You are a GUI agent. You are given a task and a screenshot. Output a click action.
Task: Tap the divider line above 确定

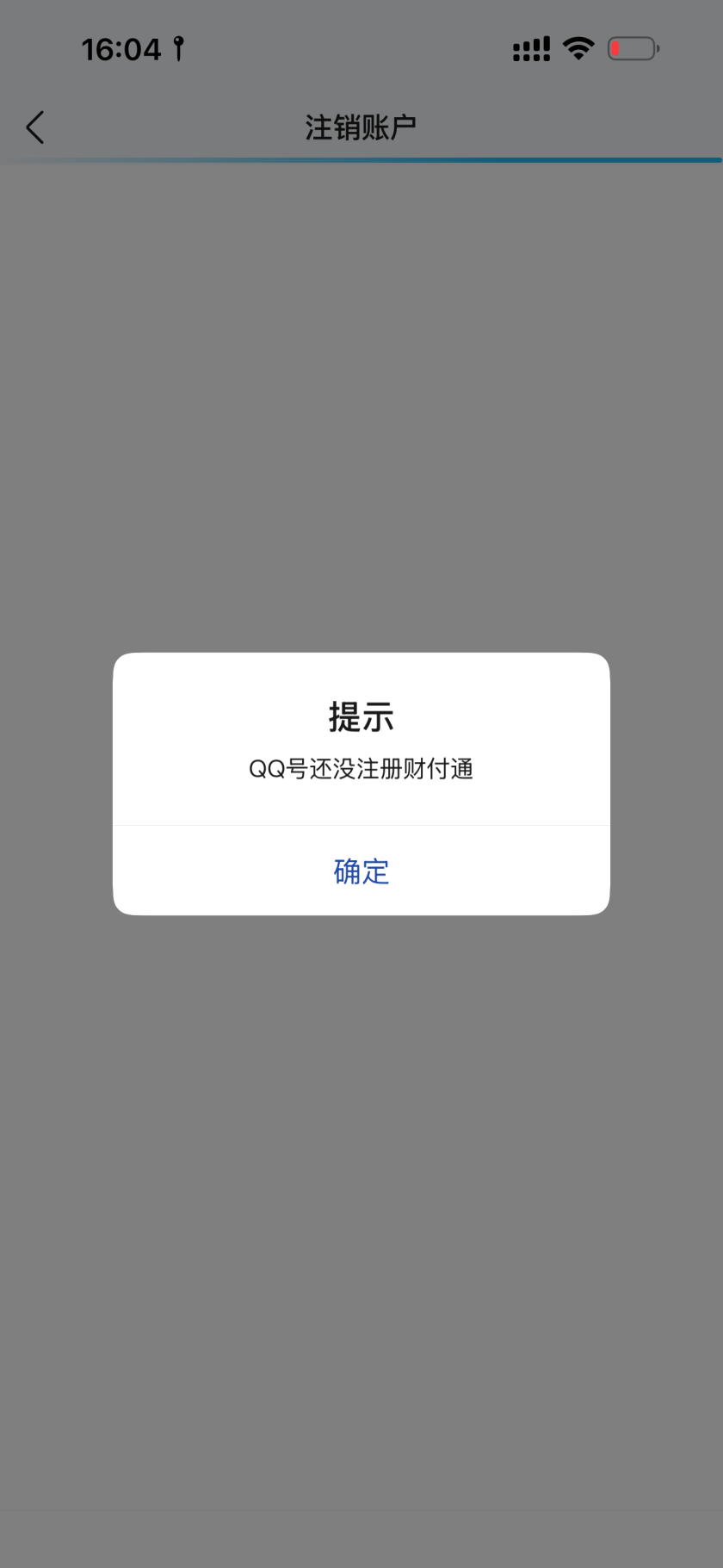(x=361, y=825)
